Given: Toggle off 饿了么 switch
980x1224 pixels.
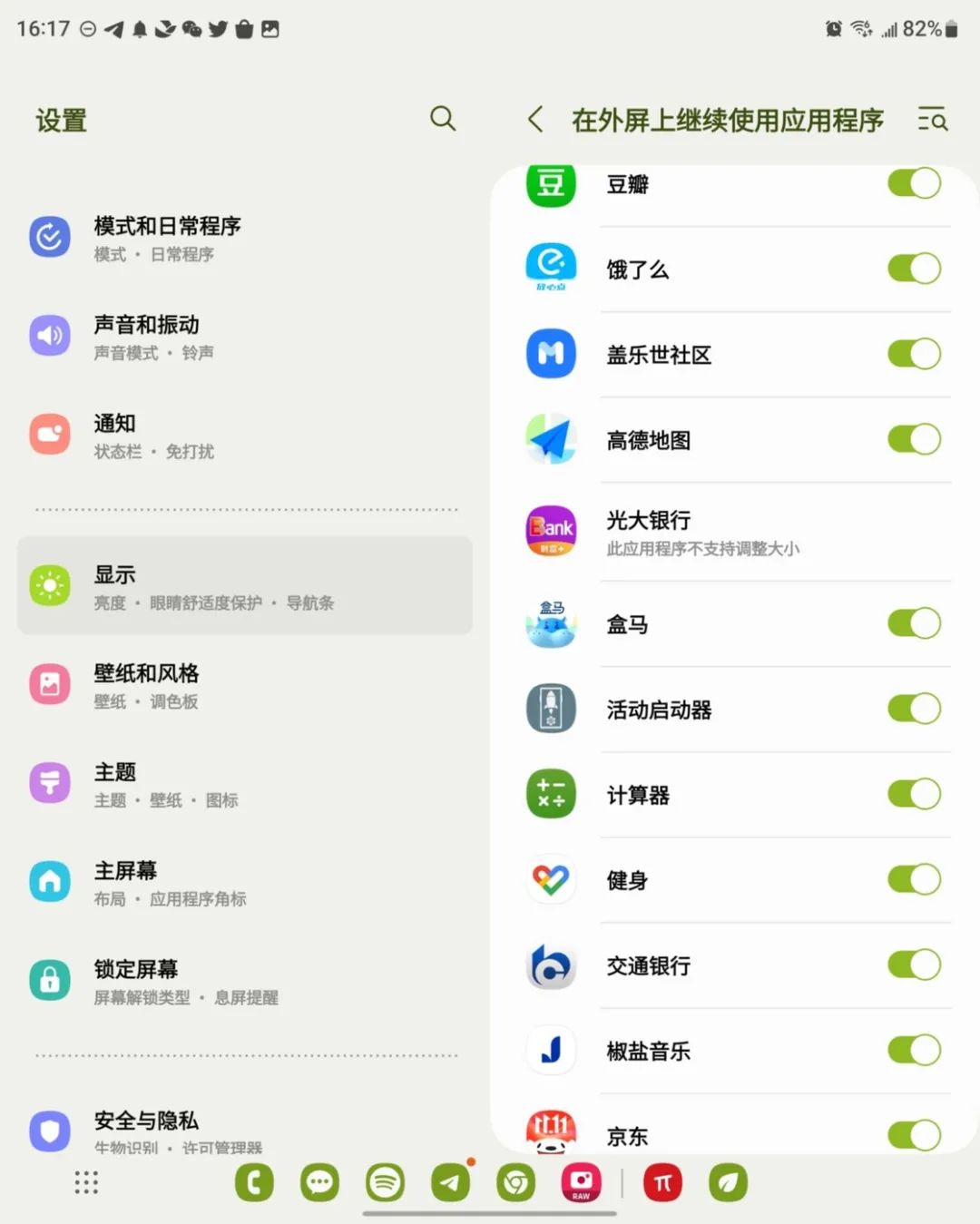Looking at the screenshot, I should 914,269.
